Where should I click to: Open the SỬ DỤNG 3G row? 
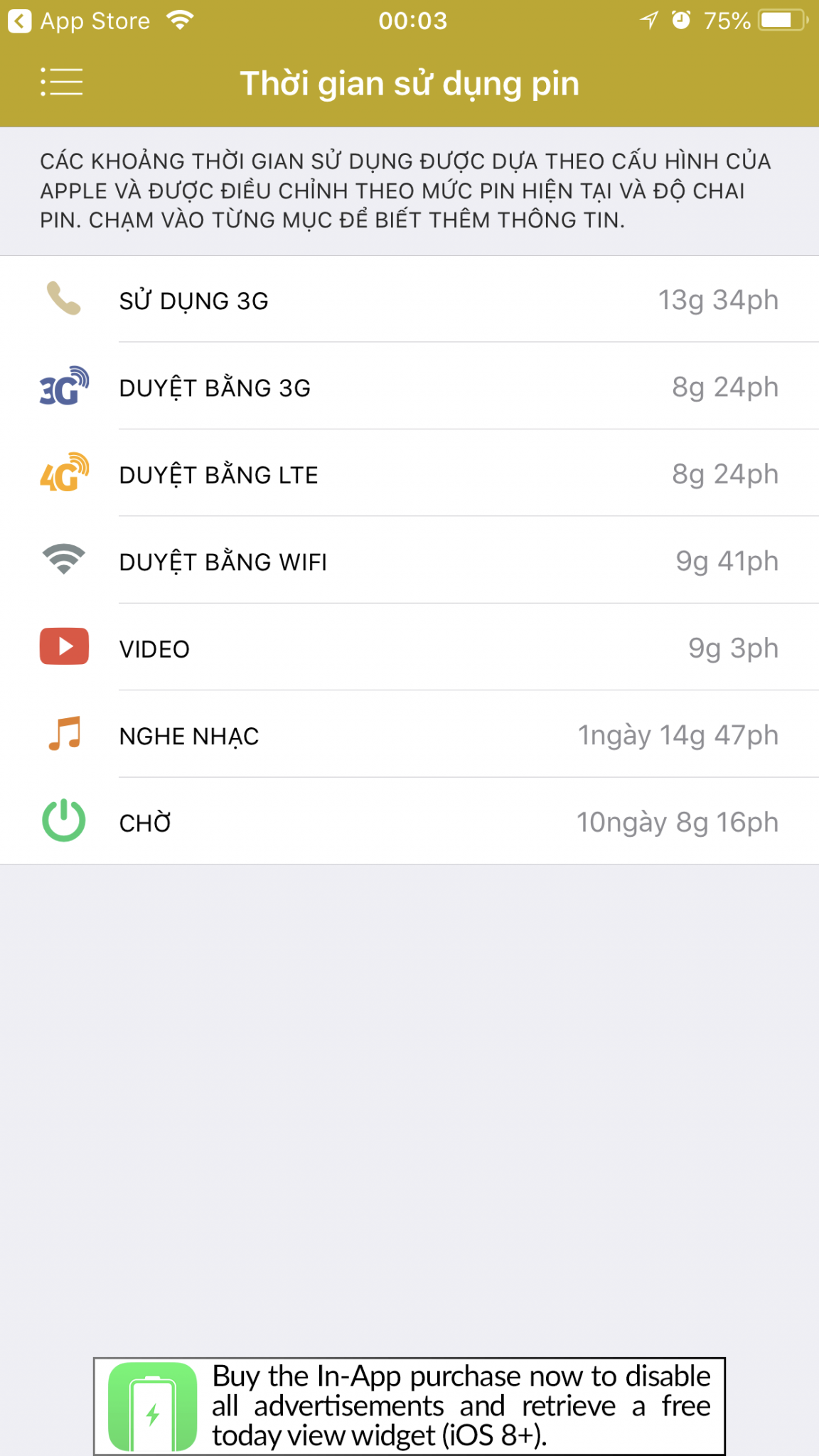point(409,300)
